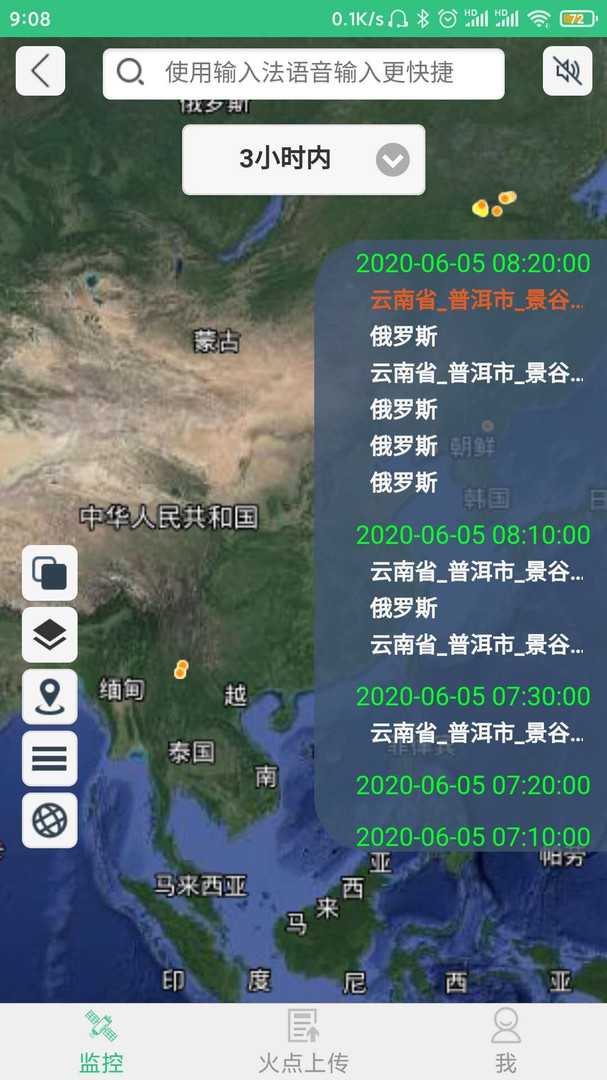Select first 俄罗斯 entry under 08:20:00
607x1080 pixels.
click(x=404, y=337)
